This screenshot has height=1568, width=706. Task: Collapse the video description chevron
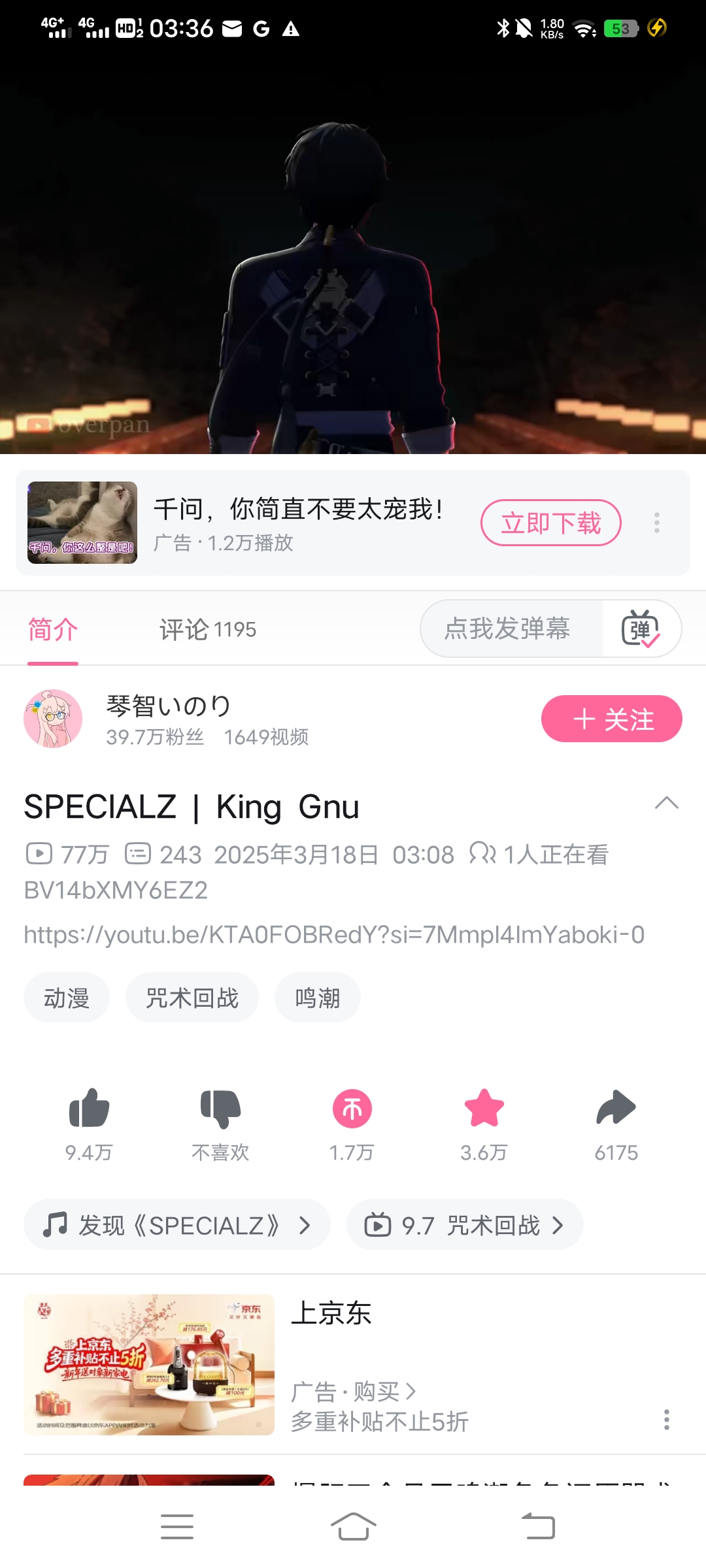[x=666, y=803]
